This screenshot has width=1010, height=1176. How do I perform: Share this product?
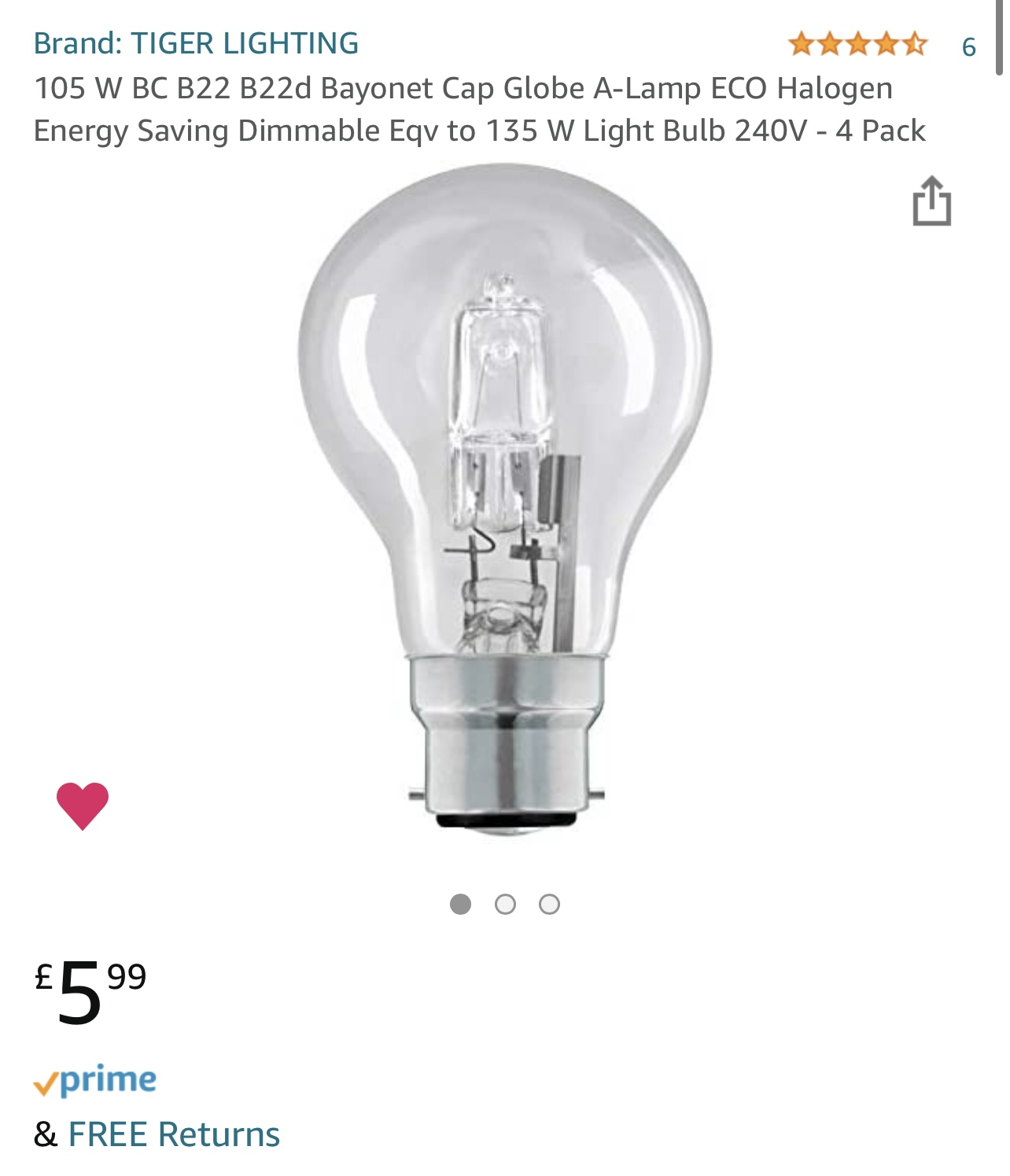pyautogui.click(x=931, y=201)
